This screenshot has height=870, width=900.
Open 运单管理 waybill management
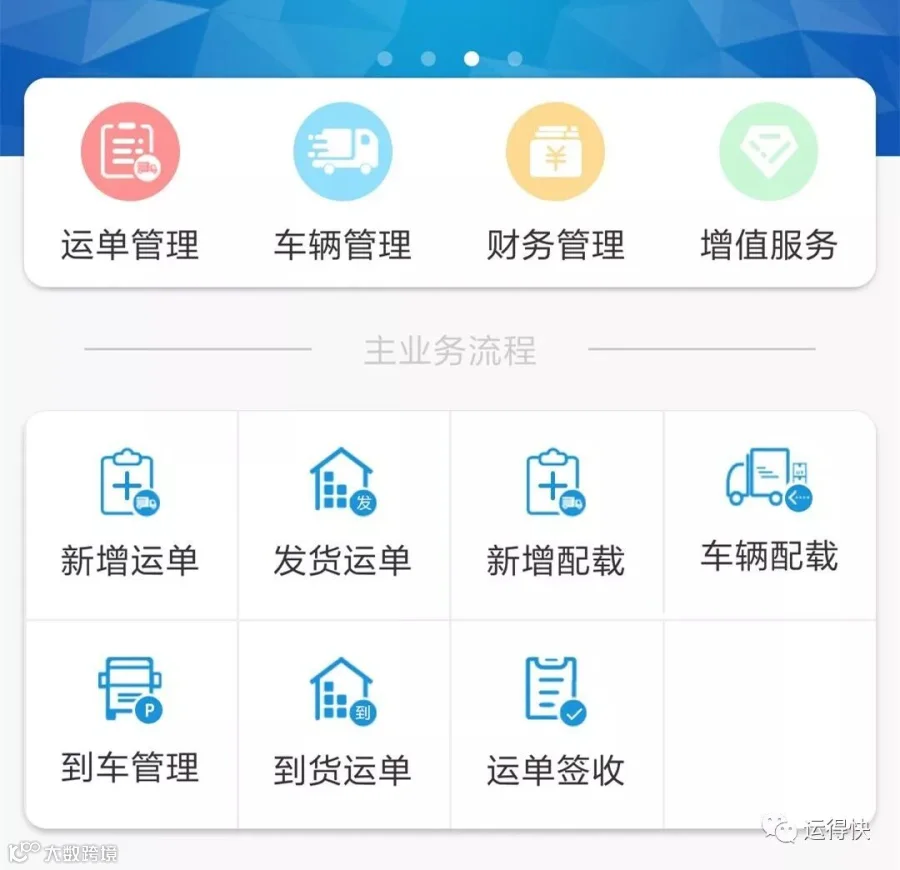point(130,182)
